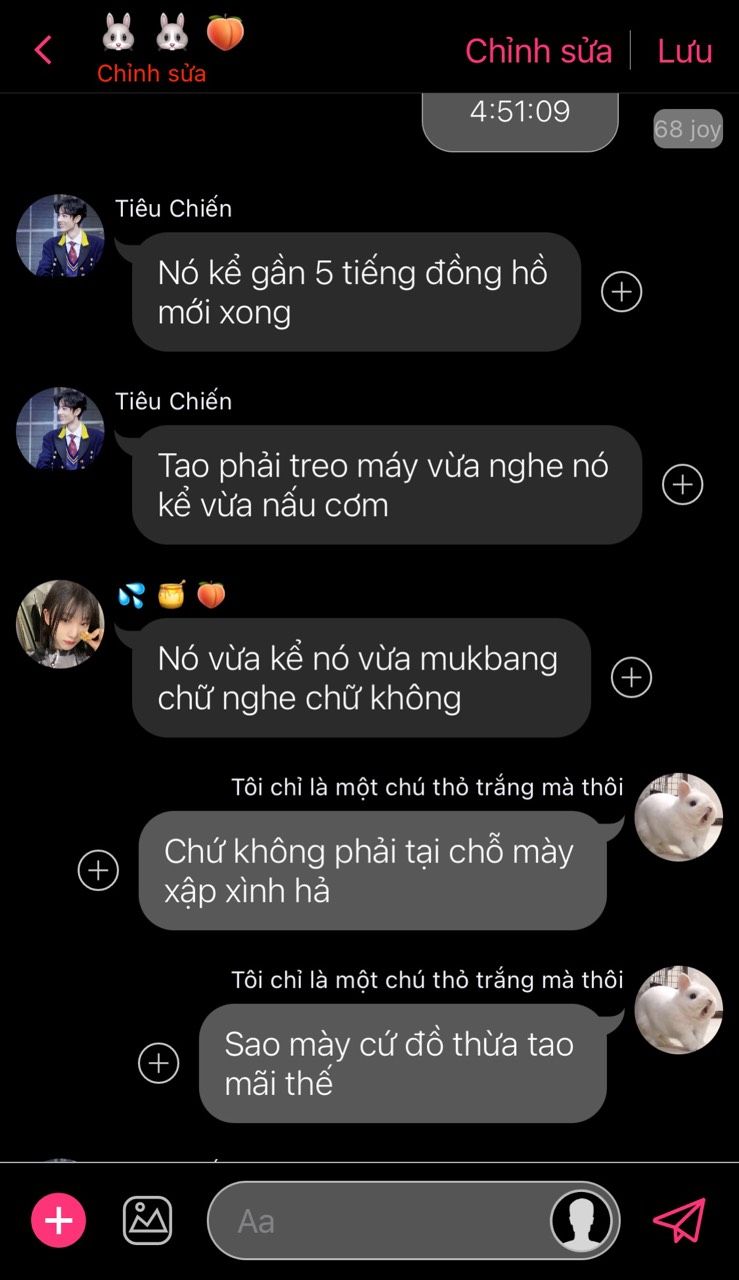Focus the Aa message input field
The width and height of the screenshot is (739, 1280).
tap(380, 1220)
